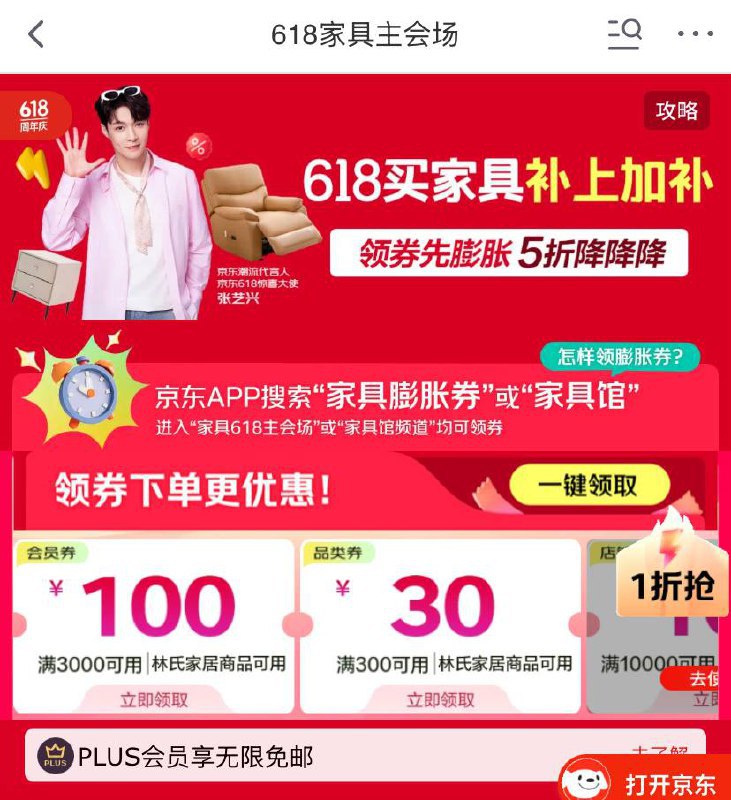Tap 一键领取 to claim all coupons
Screen dimensions: 731x800
tap(588, 487)
